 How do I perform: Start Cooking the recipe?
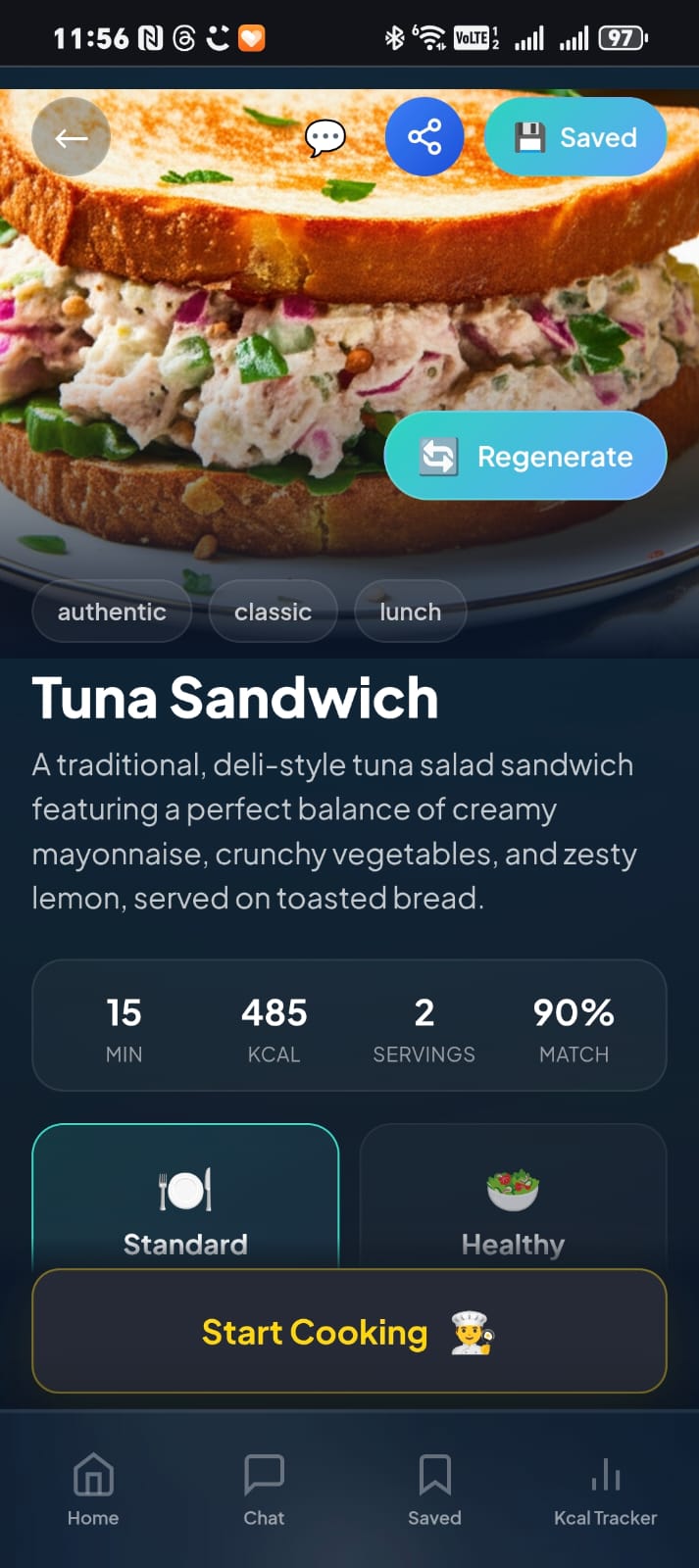point(349,1331)
